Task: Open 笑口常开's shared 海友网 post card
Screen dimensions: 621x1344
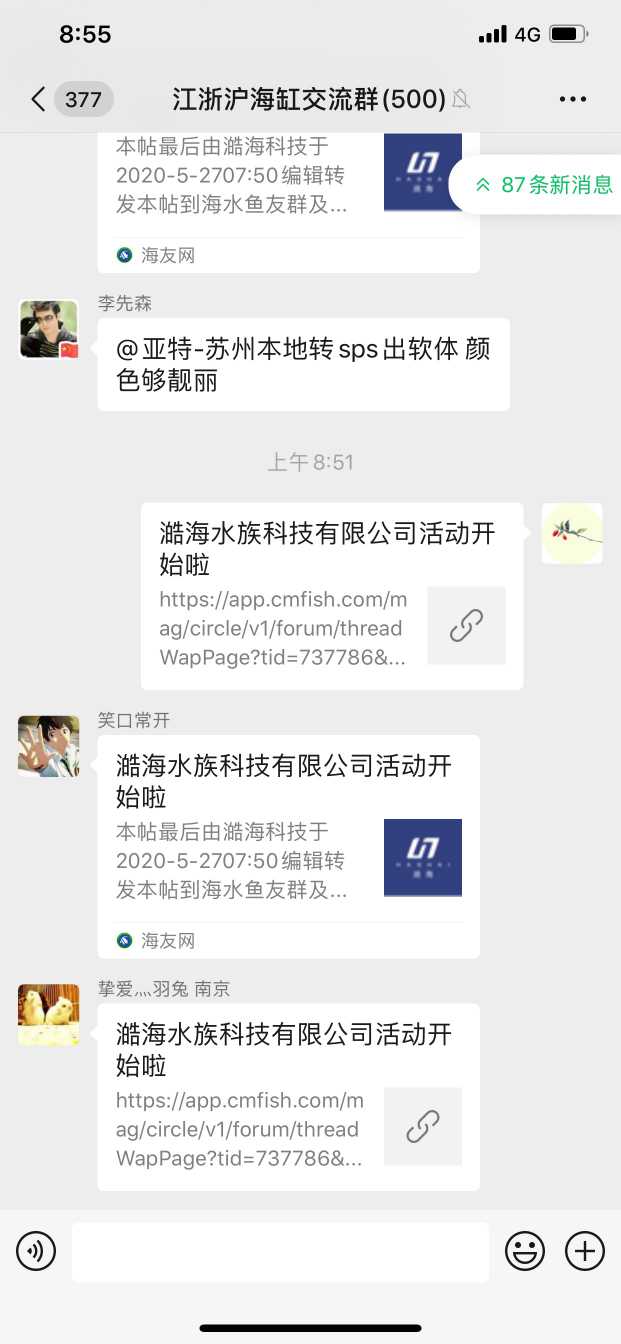Action: coord(288,845)
